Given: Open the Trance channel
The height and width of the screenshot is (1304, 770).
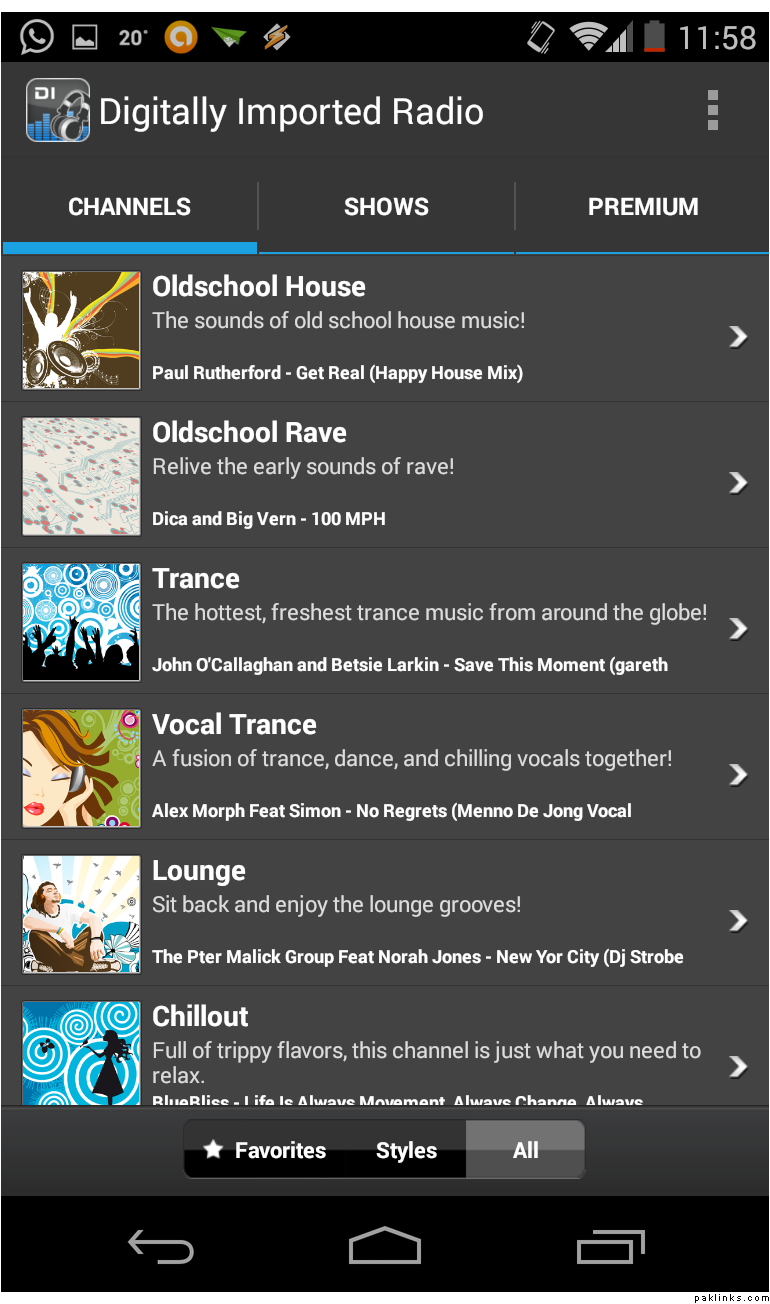Looking at the screenshot, I should click(385, 622).
